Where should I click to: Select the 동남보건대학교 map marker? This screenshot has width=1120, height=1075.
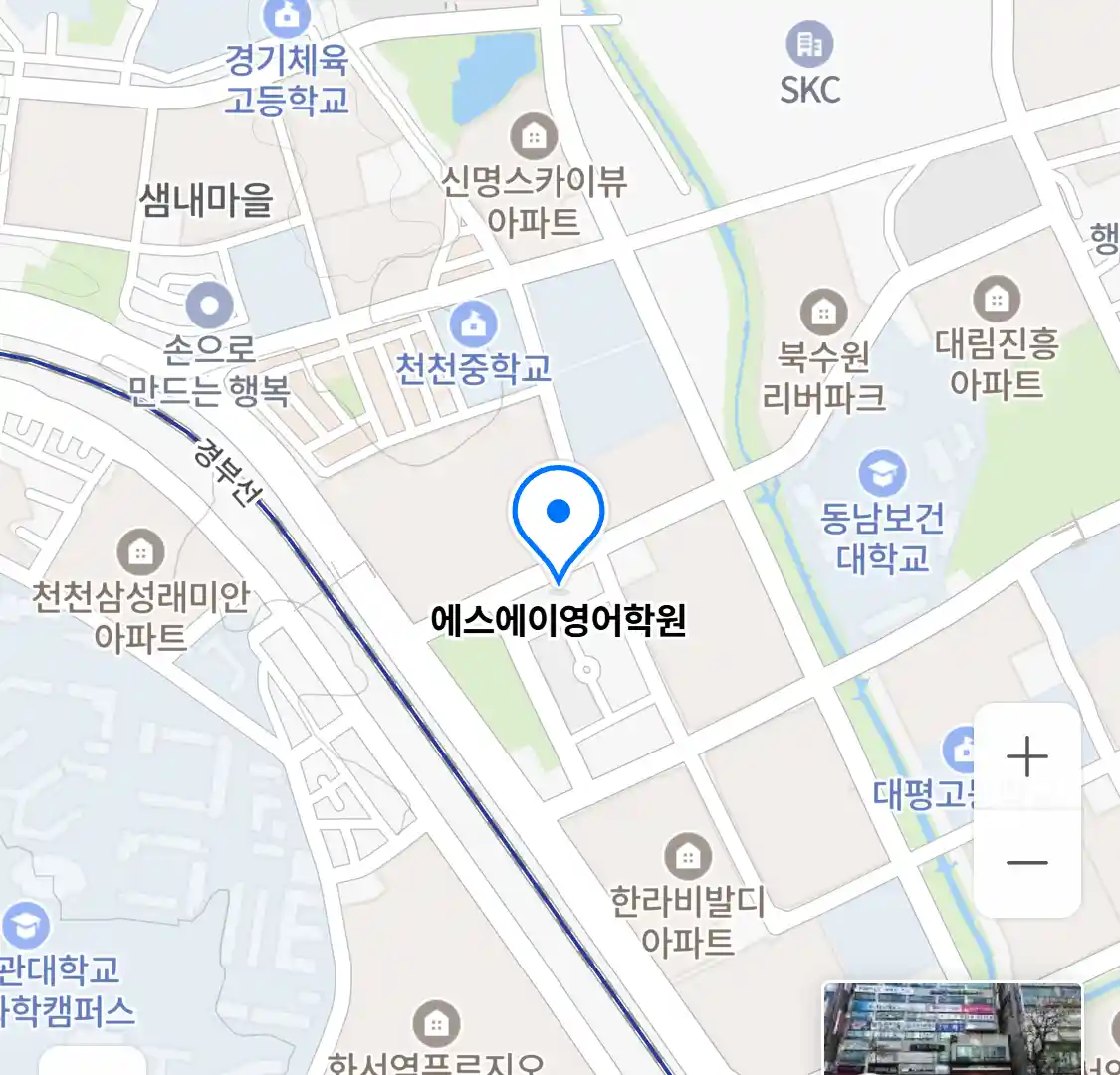(x=882, y=474)
